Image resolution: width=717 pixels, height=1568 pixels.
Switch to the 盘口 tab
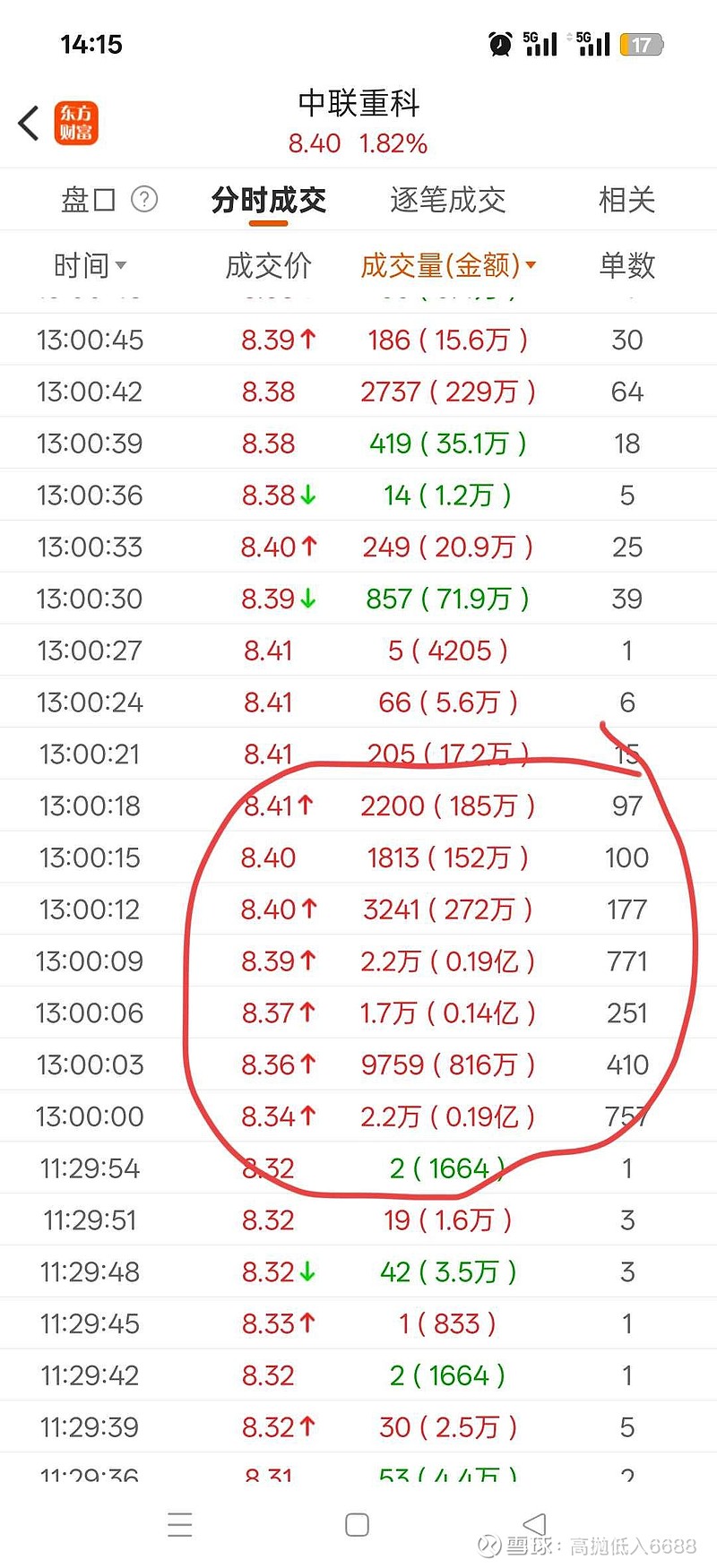point(88,199)
